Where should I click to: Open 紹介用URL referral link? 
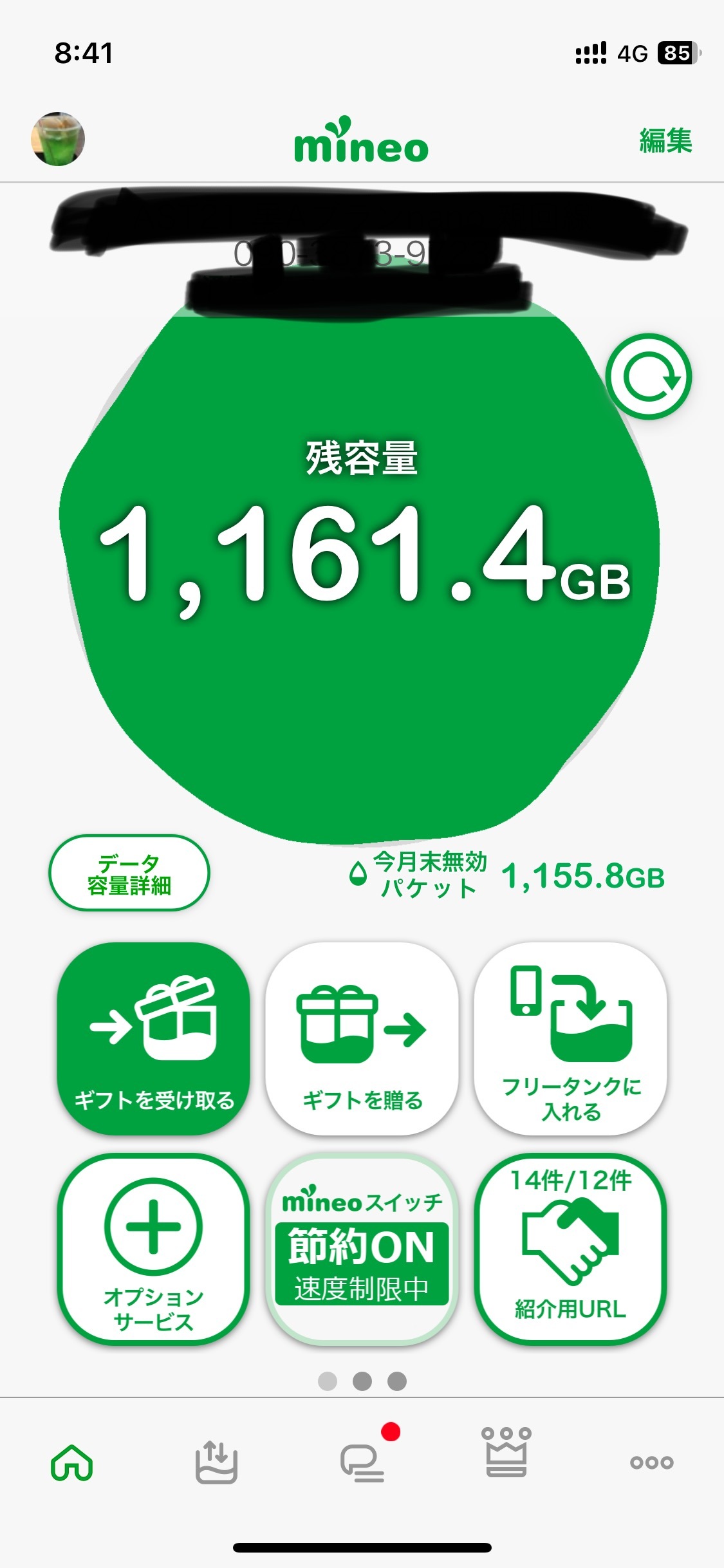click(570, 1249)
